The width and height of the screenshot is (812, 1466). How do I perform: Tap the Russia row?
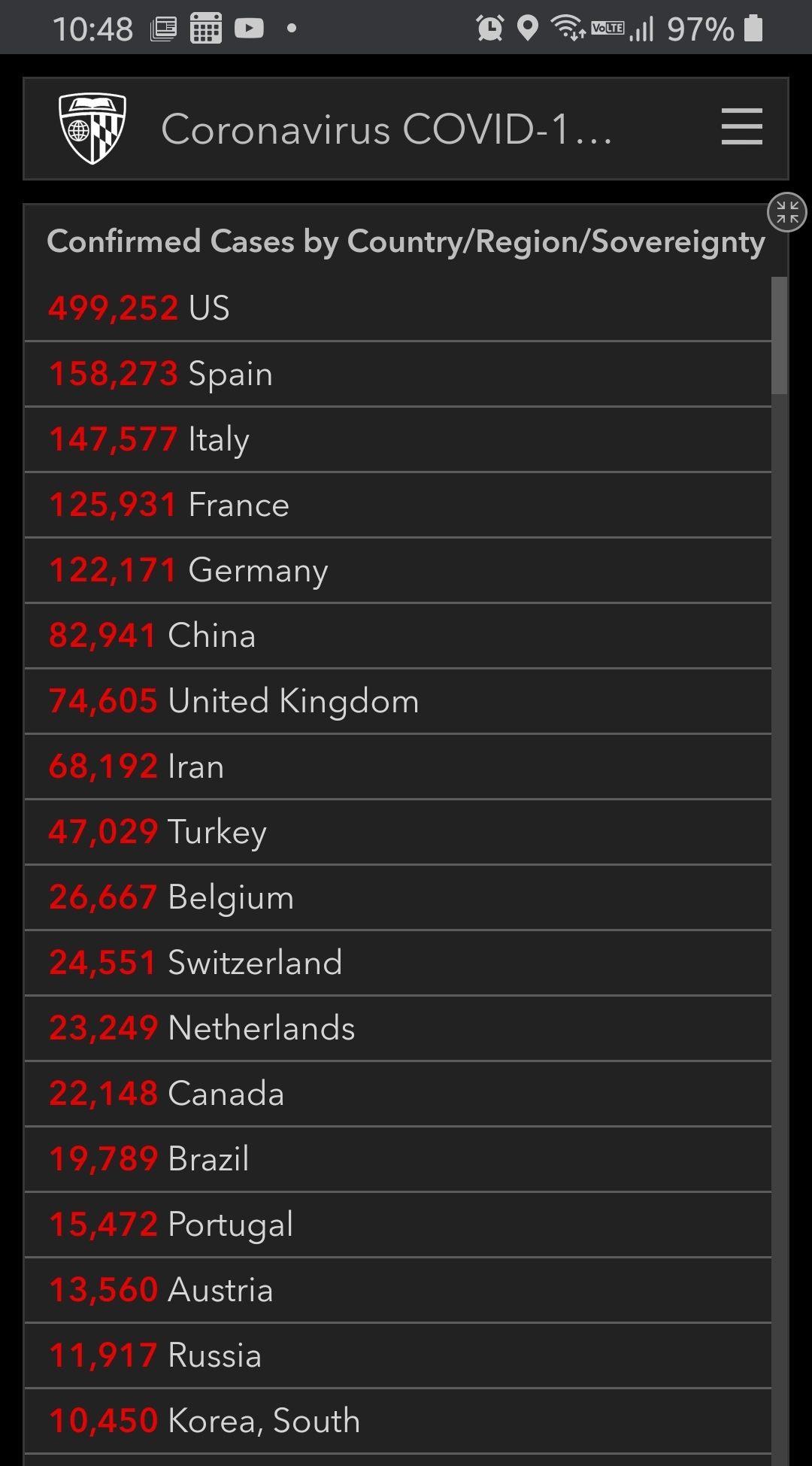pyautogui.click(x=398, y=1355)
